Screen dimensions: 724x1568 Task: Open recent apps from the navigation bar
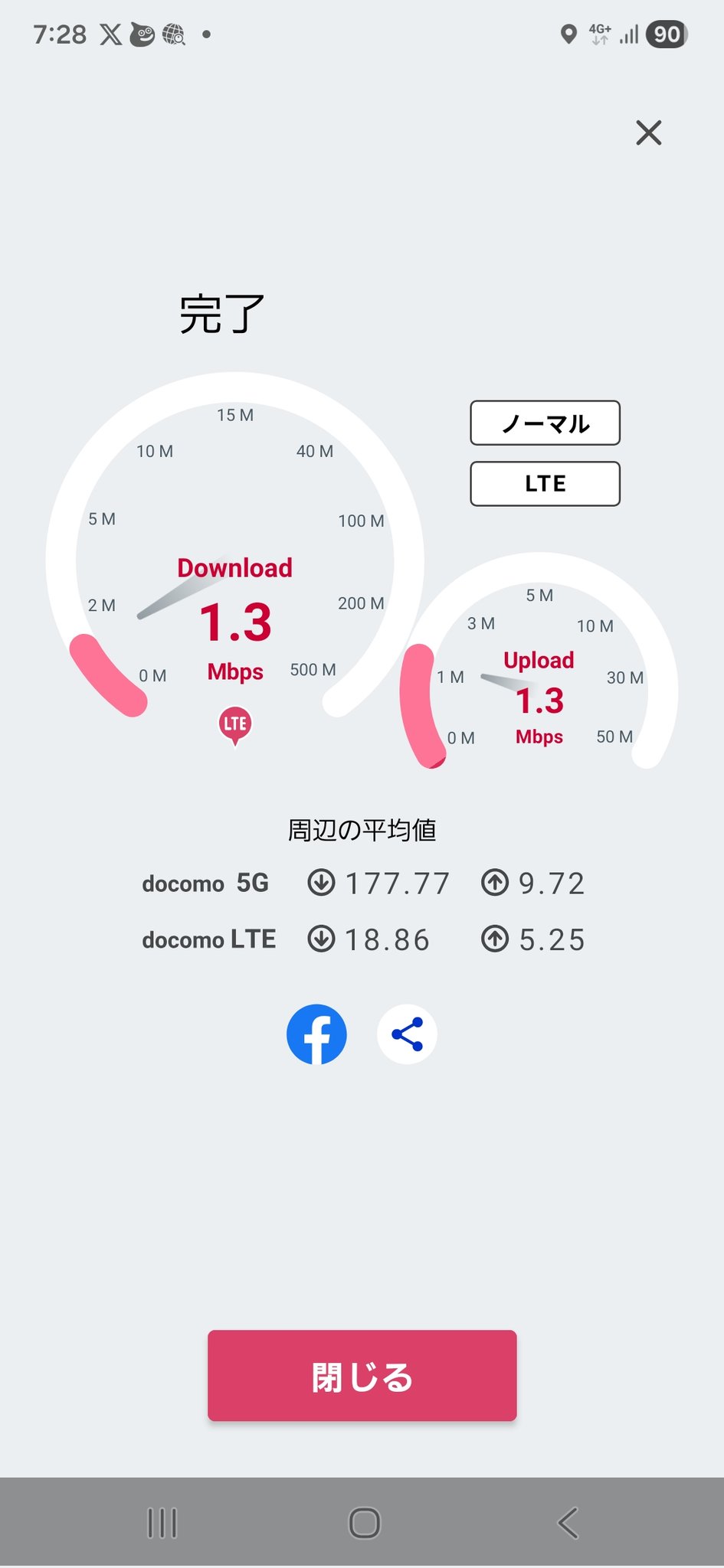pyautogui.click(x=162, y=1523)
